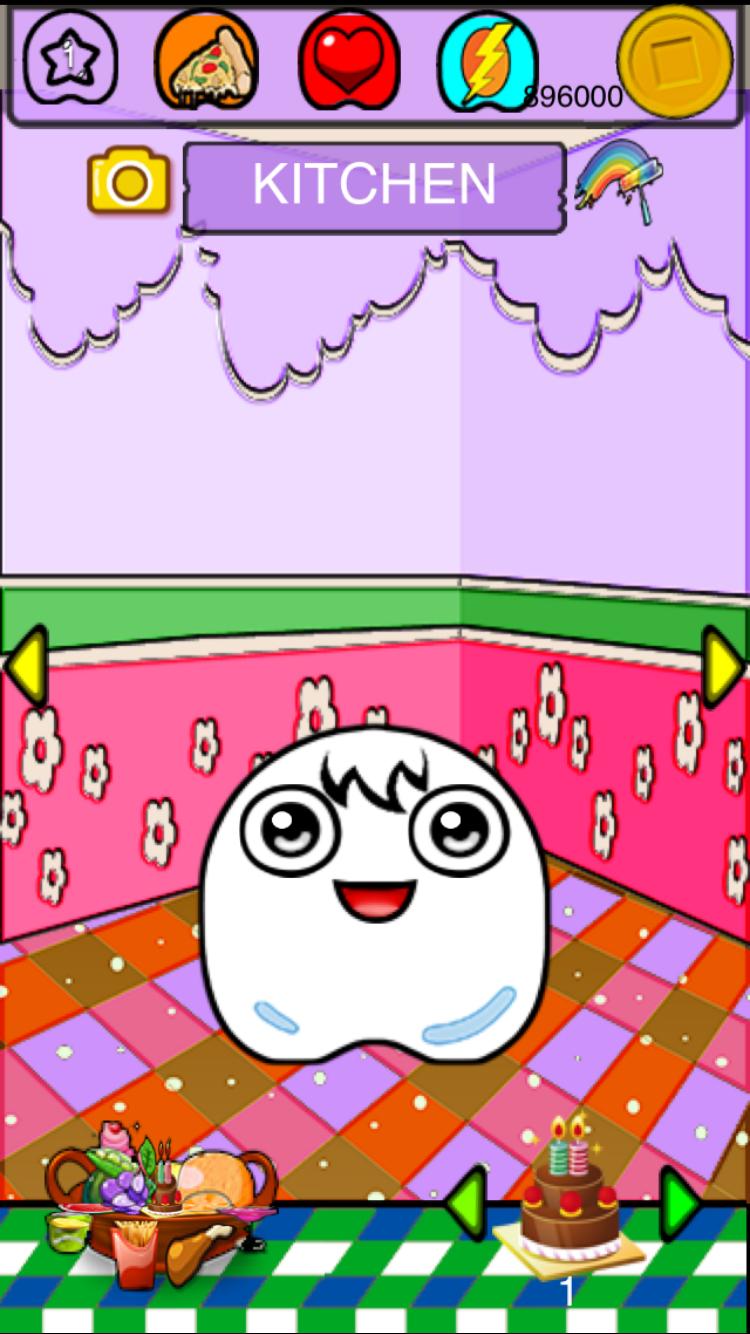Viewport: 750px width, 1334px height.
Task: Open the level star indicator
Action: [x=69, y=57]
